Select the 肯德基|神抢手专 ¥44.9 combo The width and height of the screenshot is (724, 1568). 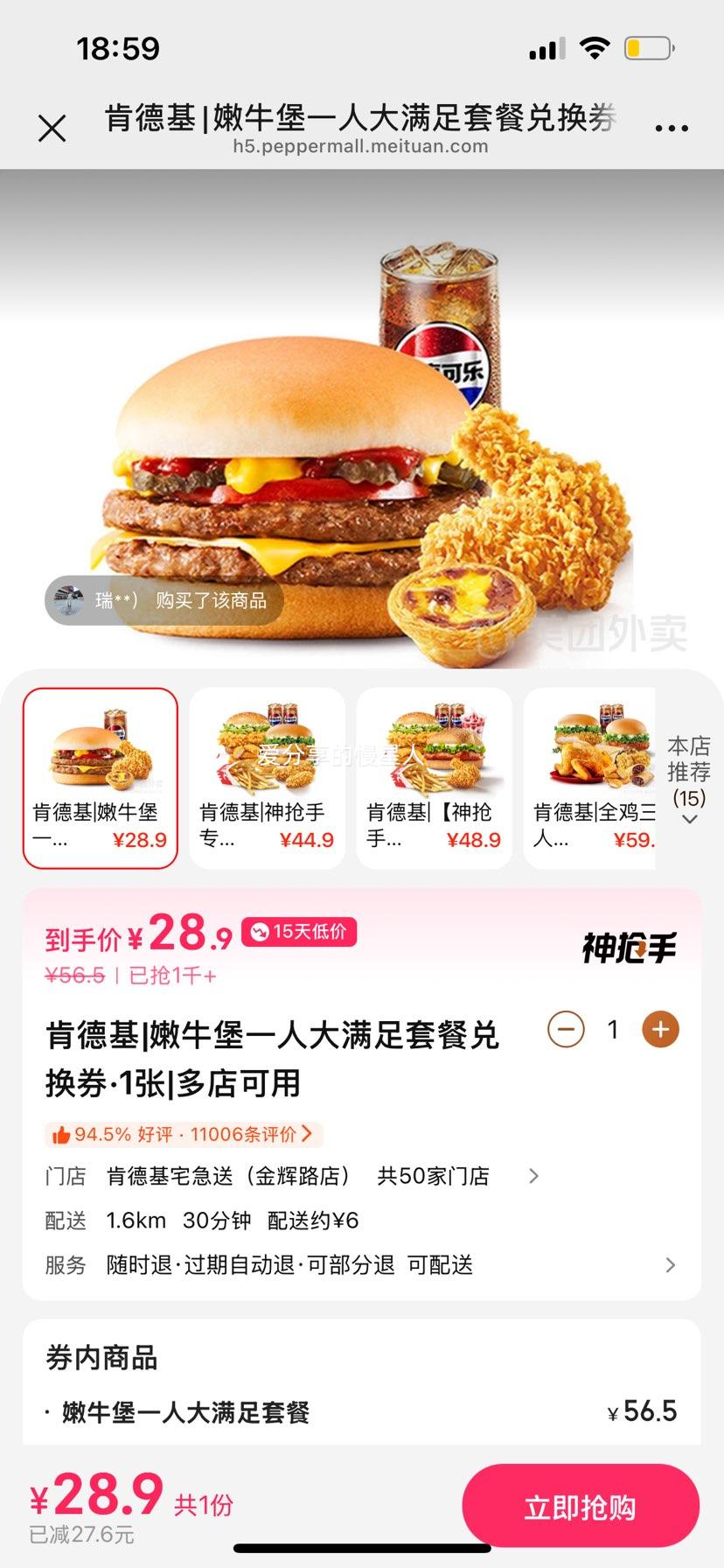pyautogui.click(x=267, y=777)
